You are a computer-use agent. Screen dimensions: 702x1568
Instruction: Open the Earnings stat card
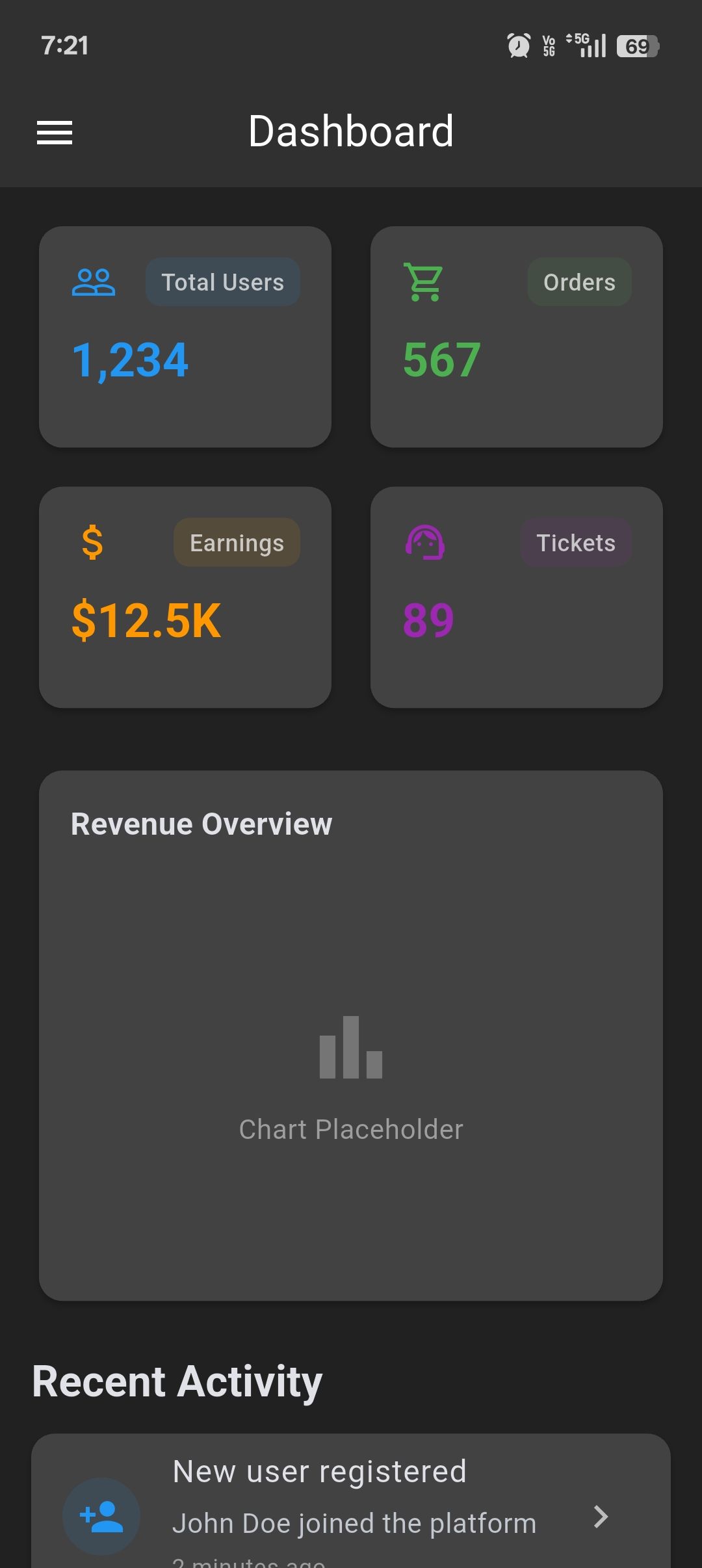click(x=185, y=597)
